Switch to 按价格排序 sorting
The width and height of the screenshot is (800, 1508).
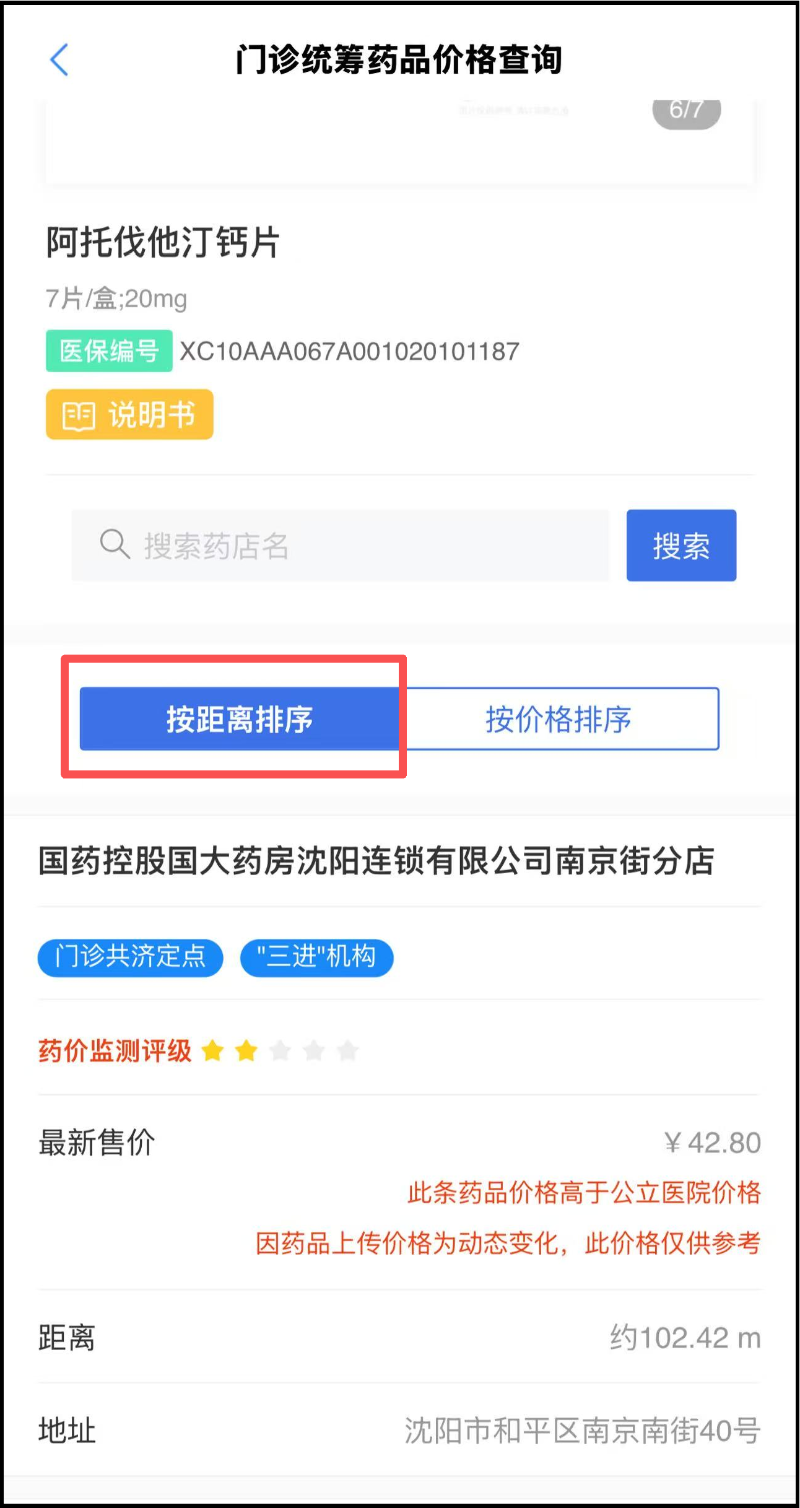point(559,719)
